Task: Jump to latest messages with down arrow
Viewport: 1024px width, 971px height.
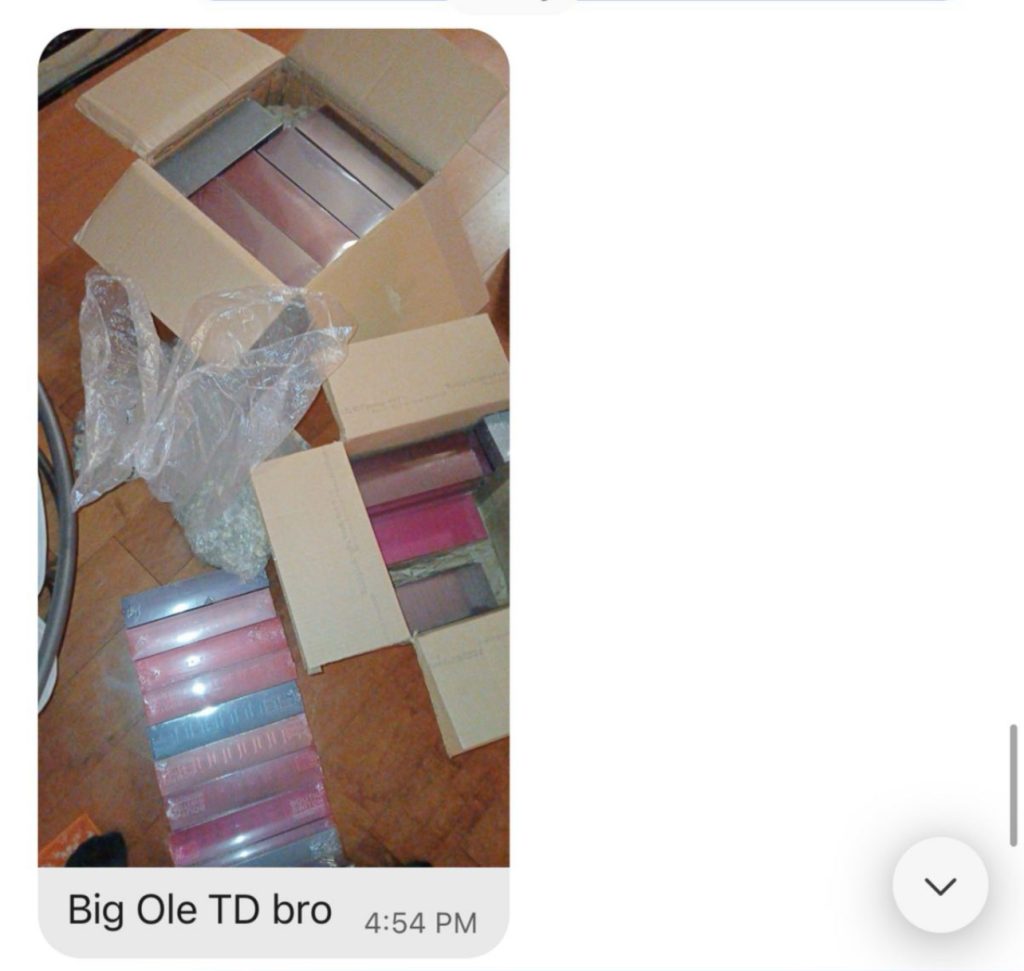Action: [x=940, y=885]
